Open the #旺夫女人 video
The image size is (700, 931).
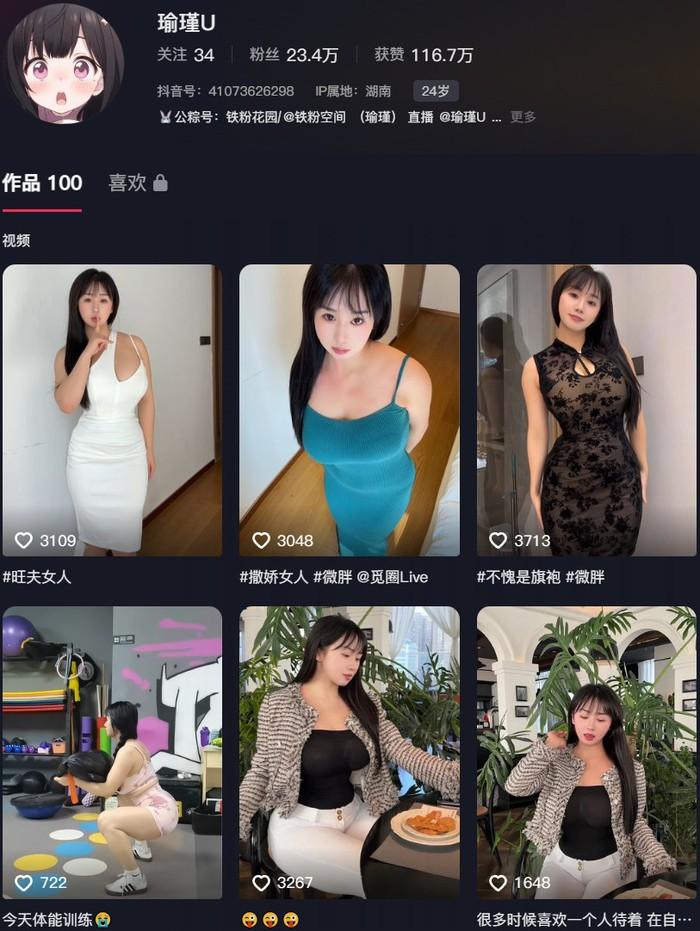112,410
